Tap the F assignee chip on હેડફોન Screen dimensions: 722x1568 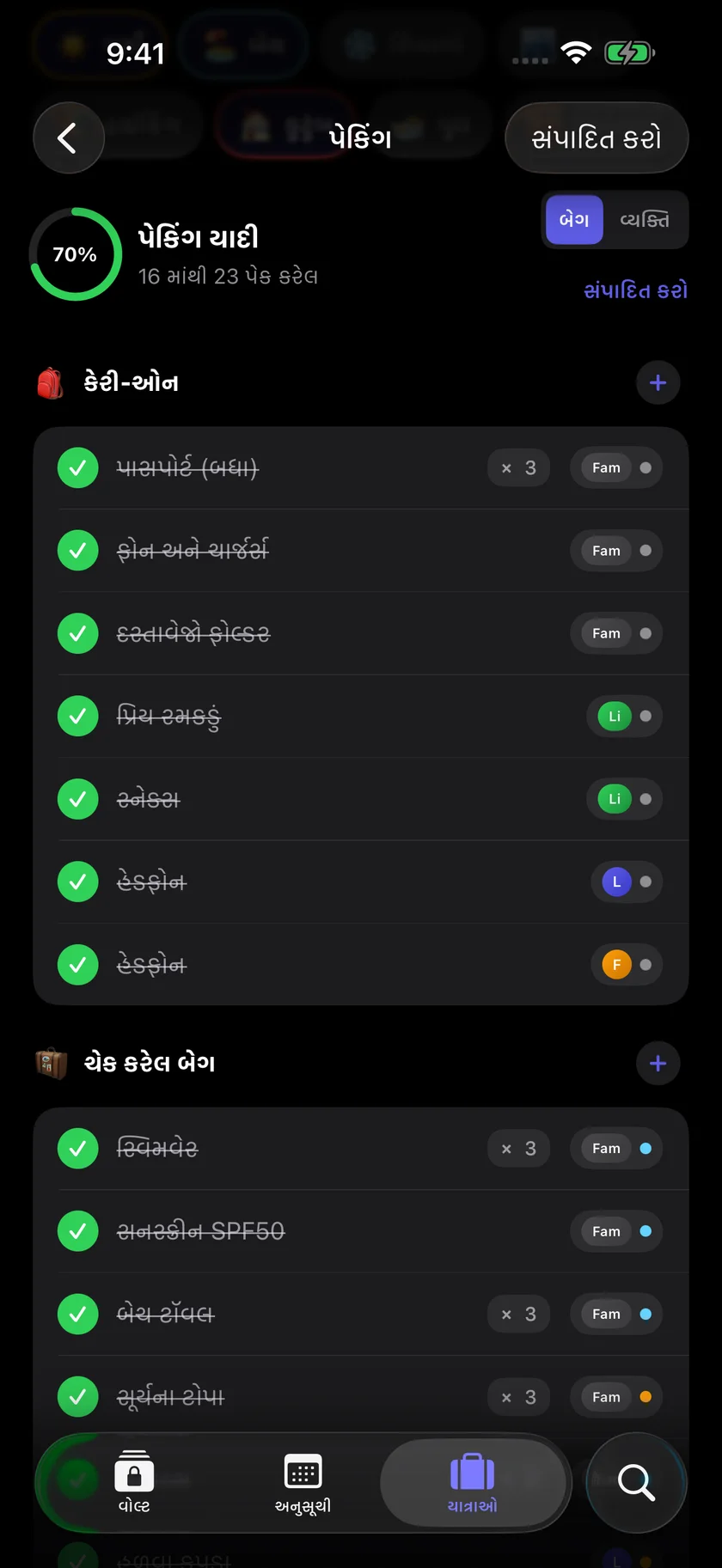[x=627, y=965]
